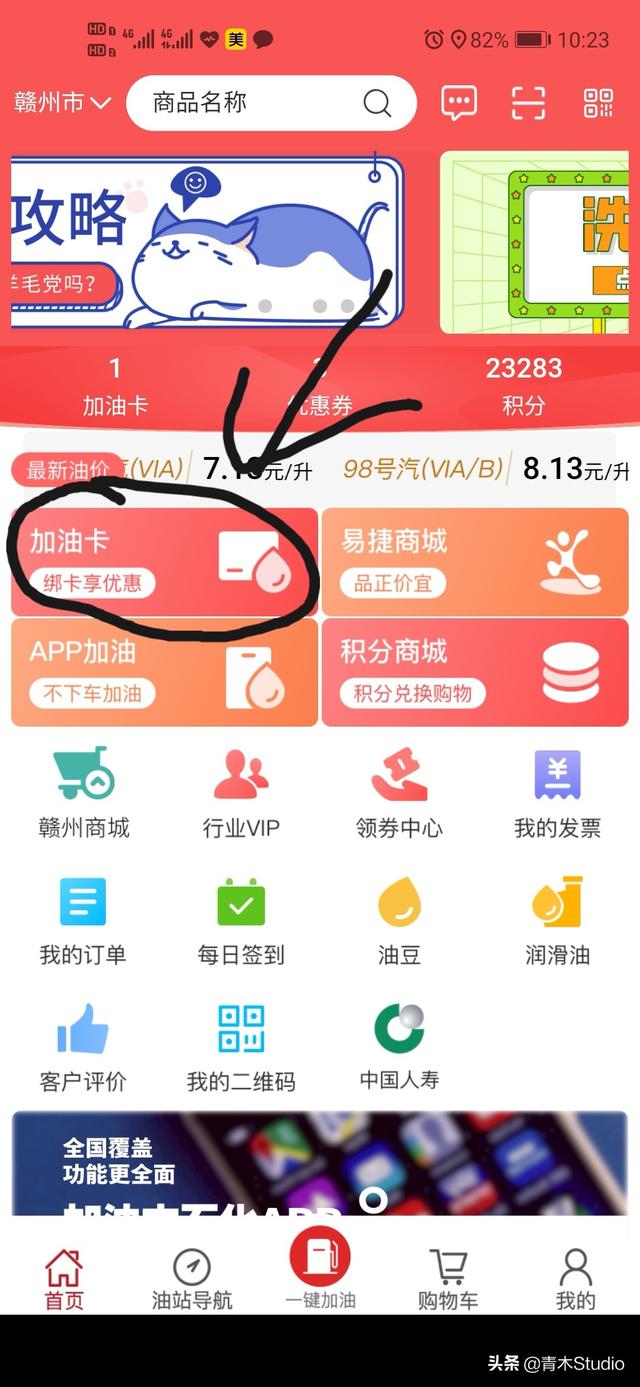
Task: Open the 加油卡 绑卡享优惠 card
Action: pos(165,562)
